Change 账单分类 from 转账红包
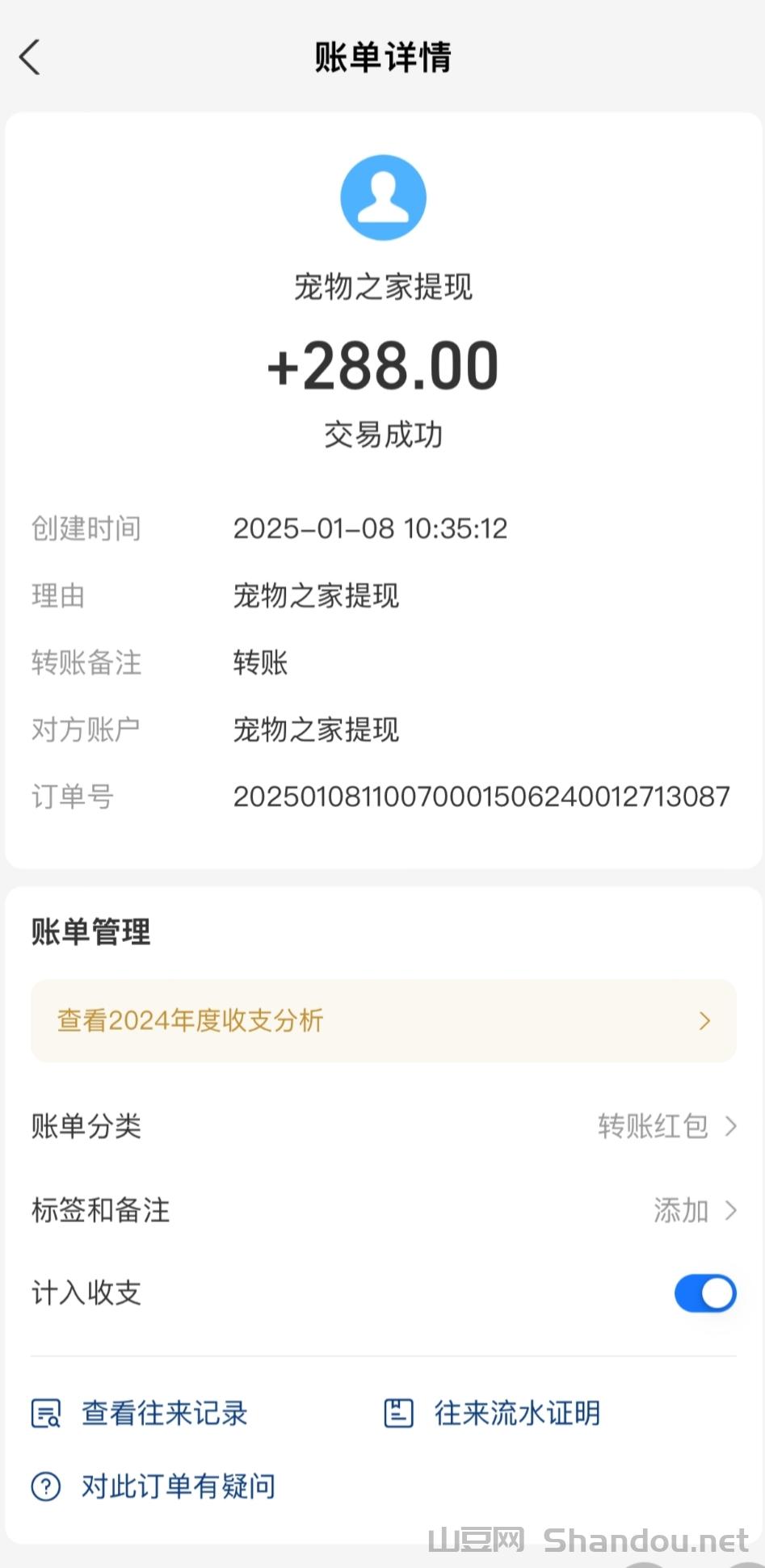The image size is (765, 1568). click(666, 1125)
